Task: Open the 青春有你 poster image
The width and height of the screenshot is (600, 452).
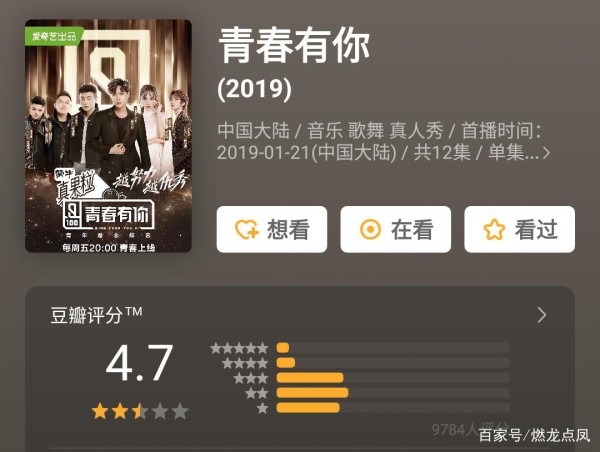Action: pos(108,135)
